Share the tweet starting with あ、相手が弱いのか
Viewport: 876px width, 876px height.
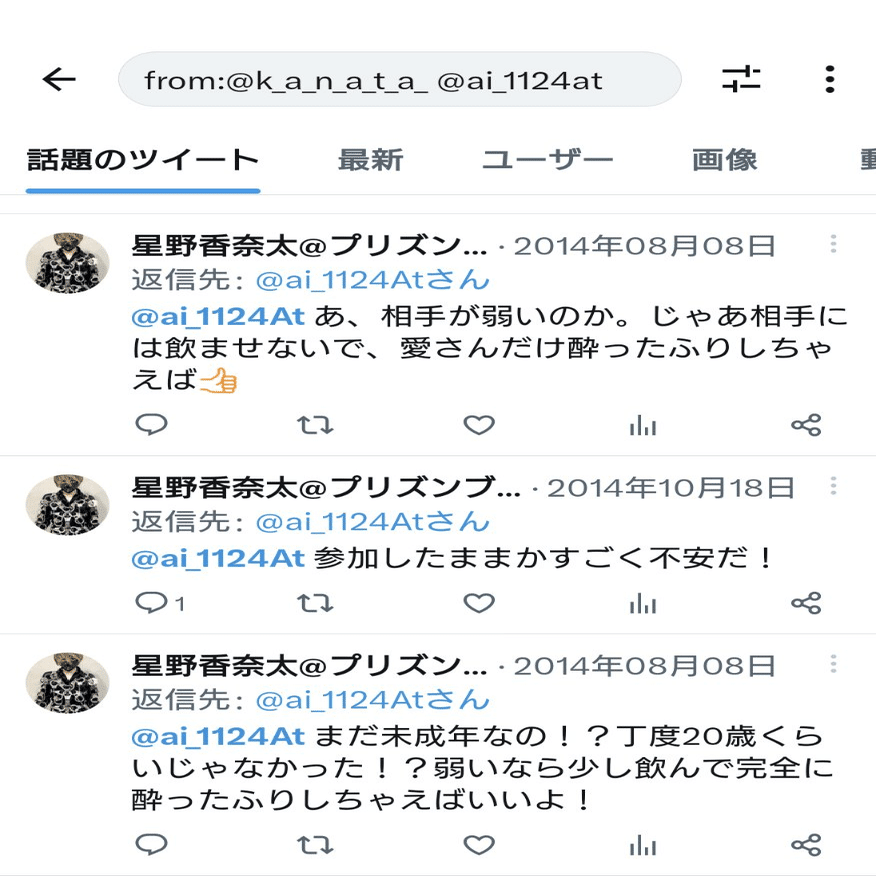tap(806, 425)
